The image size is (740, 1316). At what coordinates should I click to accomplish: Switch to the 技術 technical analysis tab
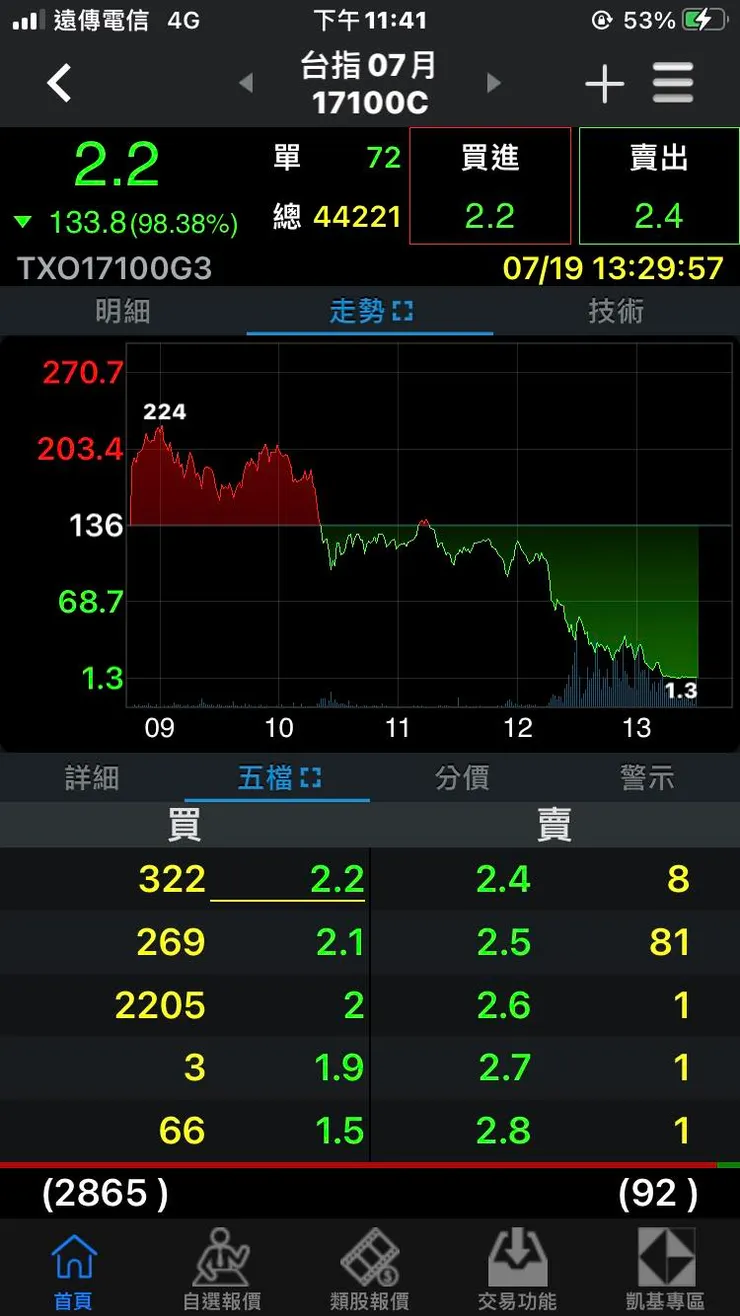tap(616, 311)
